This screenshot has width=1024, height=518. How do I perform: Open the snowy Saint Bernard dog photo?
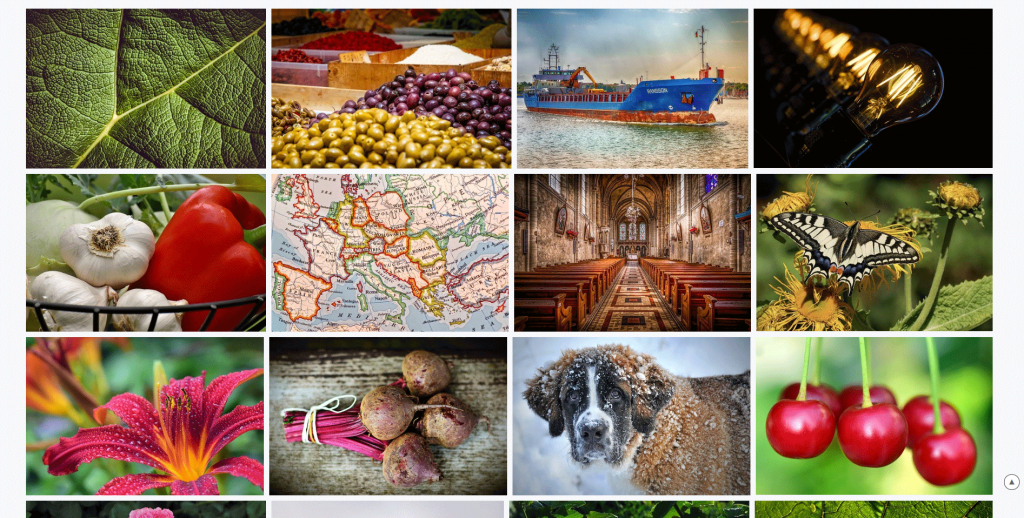click(631, 416)
